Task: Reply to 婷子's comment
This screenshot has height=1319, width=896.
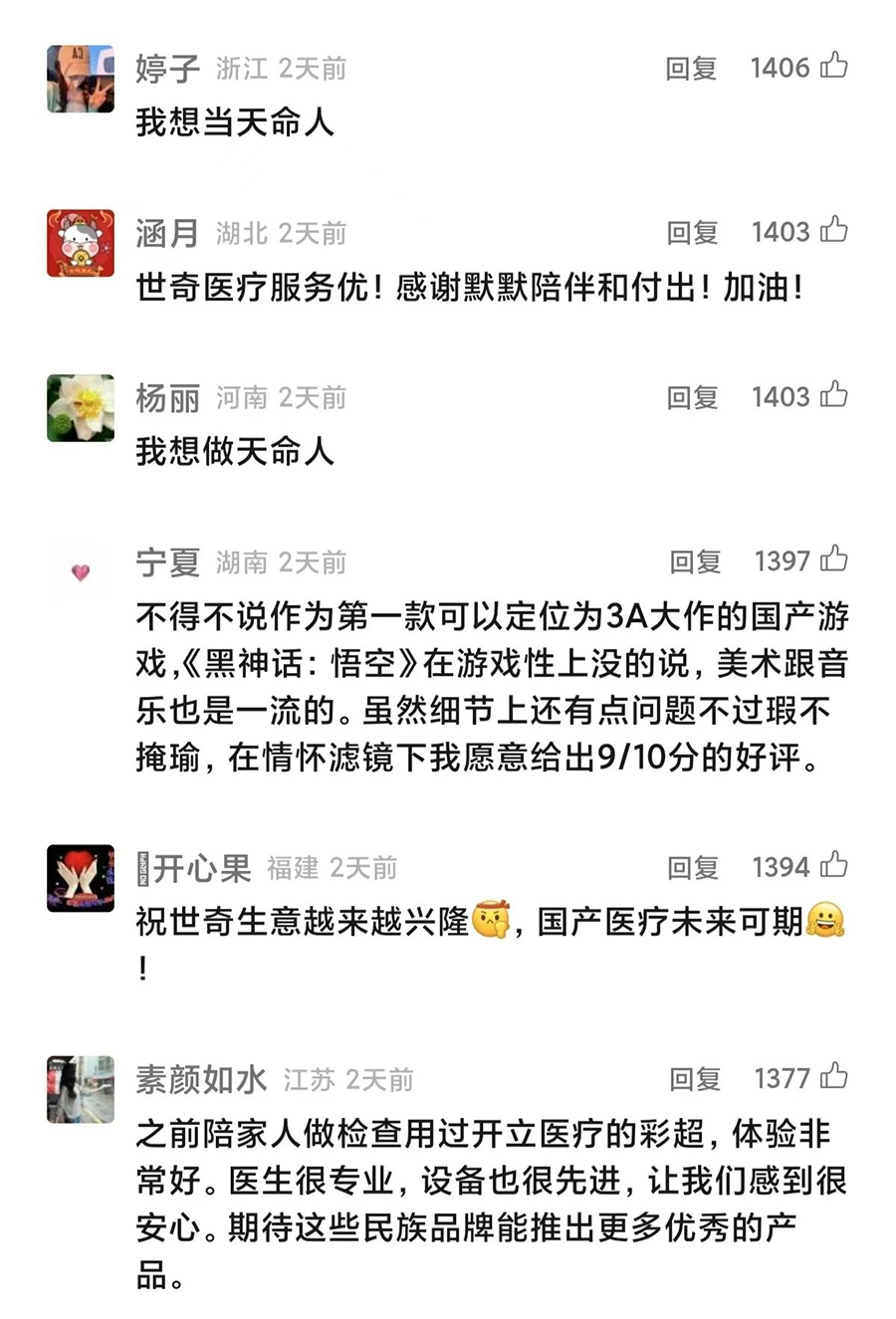Action: click(691, 68)
